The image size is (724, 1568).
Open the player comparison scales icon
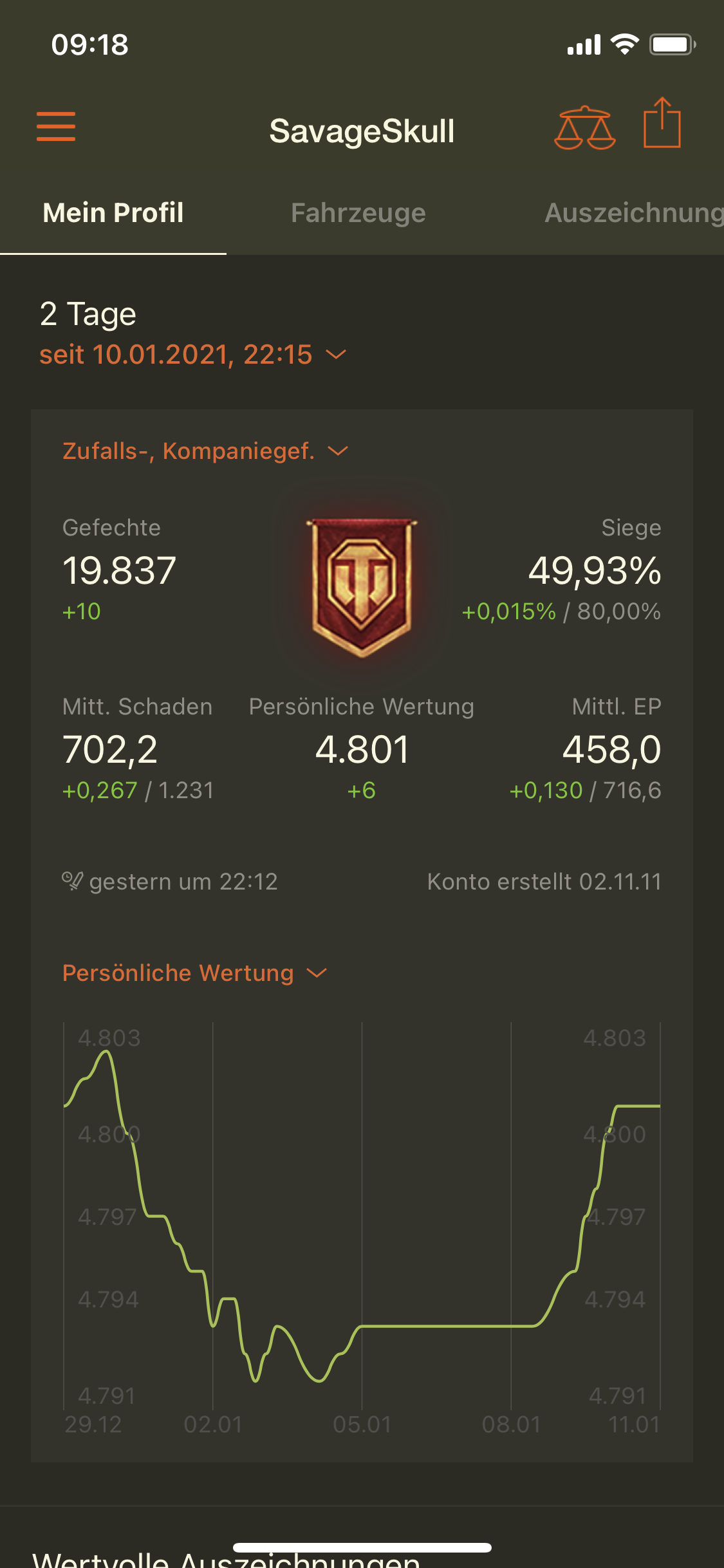[584, 127]
